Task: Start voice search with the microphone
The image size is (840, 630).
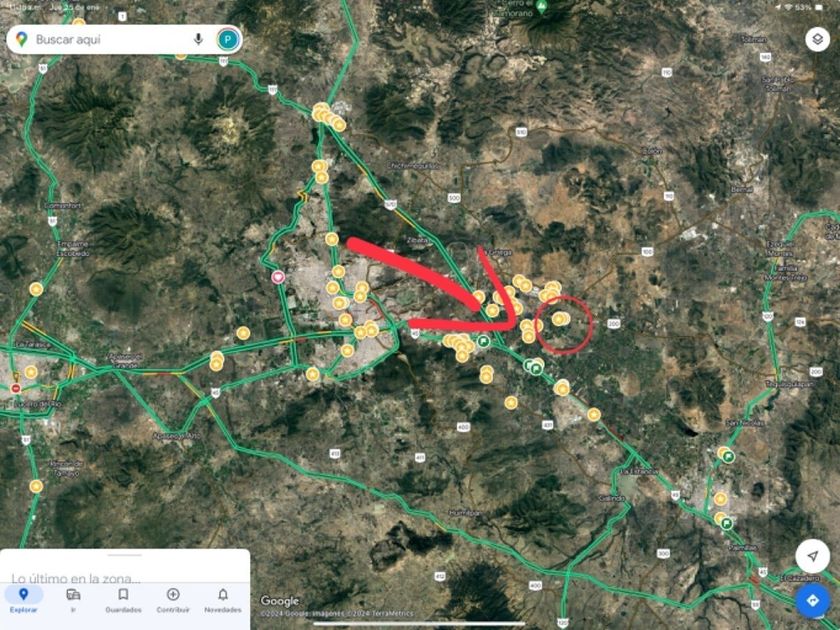Action: coord(198,40)
